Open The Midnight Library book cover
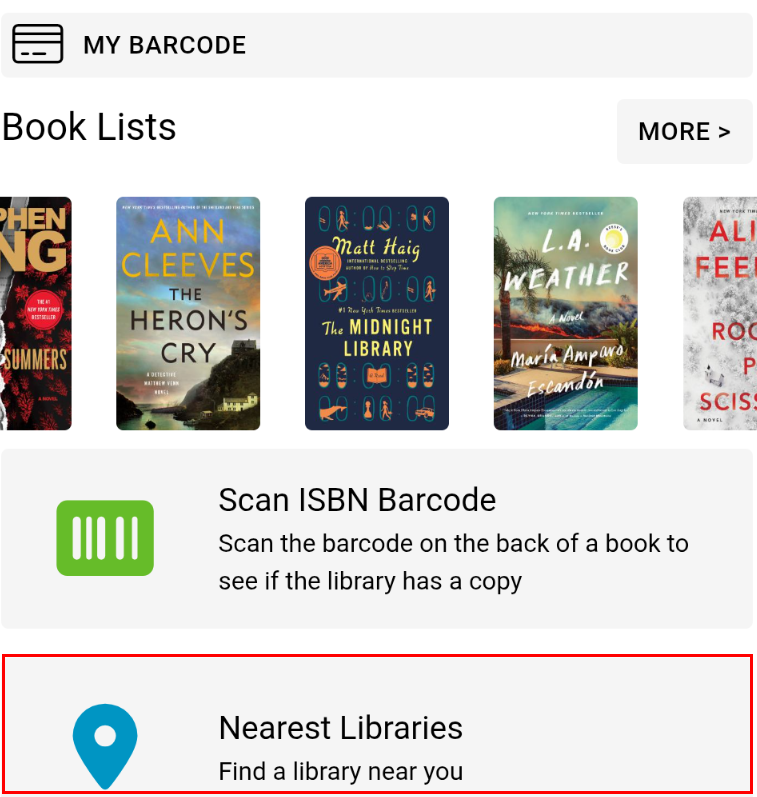 pos(376,313)
